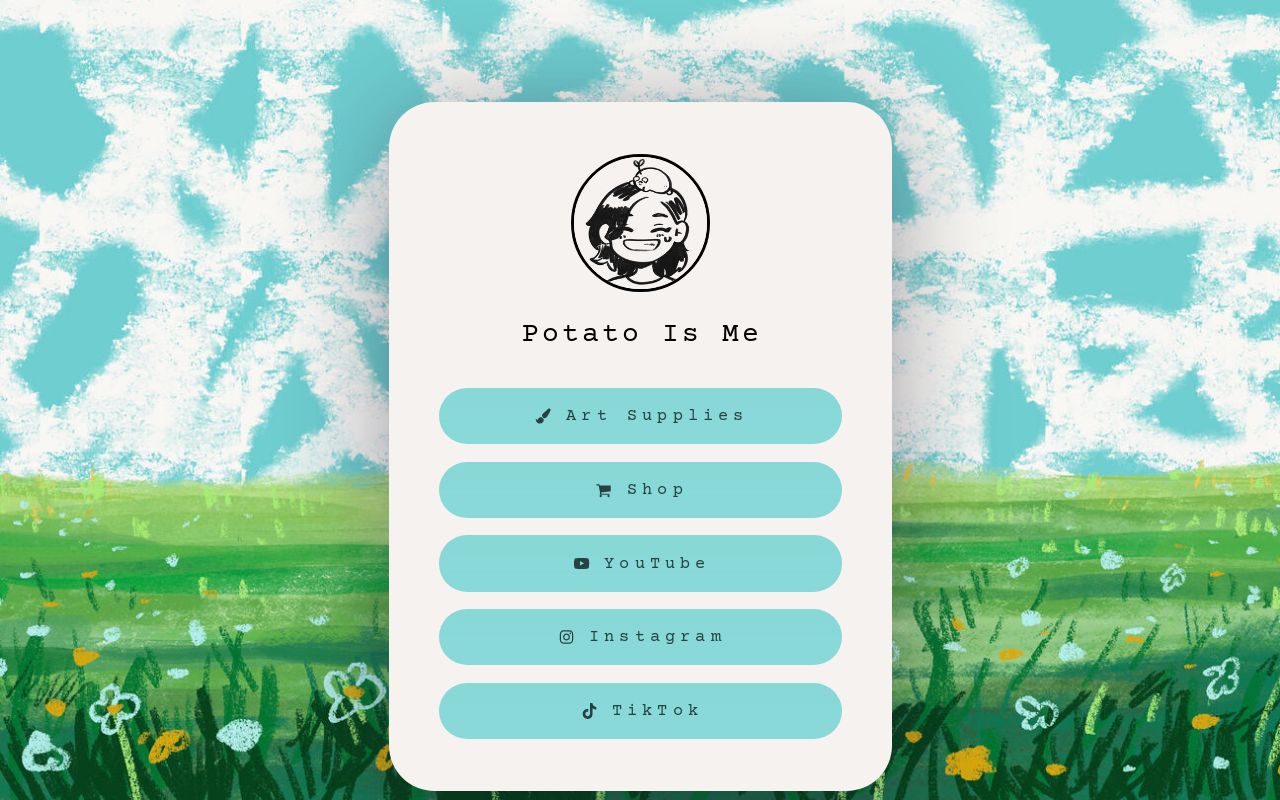
Task: Open the Instagram profile button
Action: [x=640, y=637]
